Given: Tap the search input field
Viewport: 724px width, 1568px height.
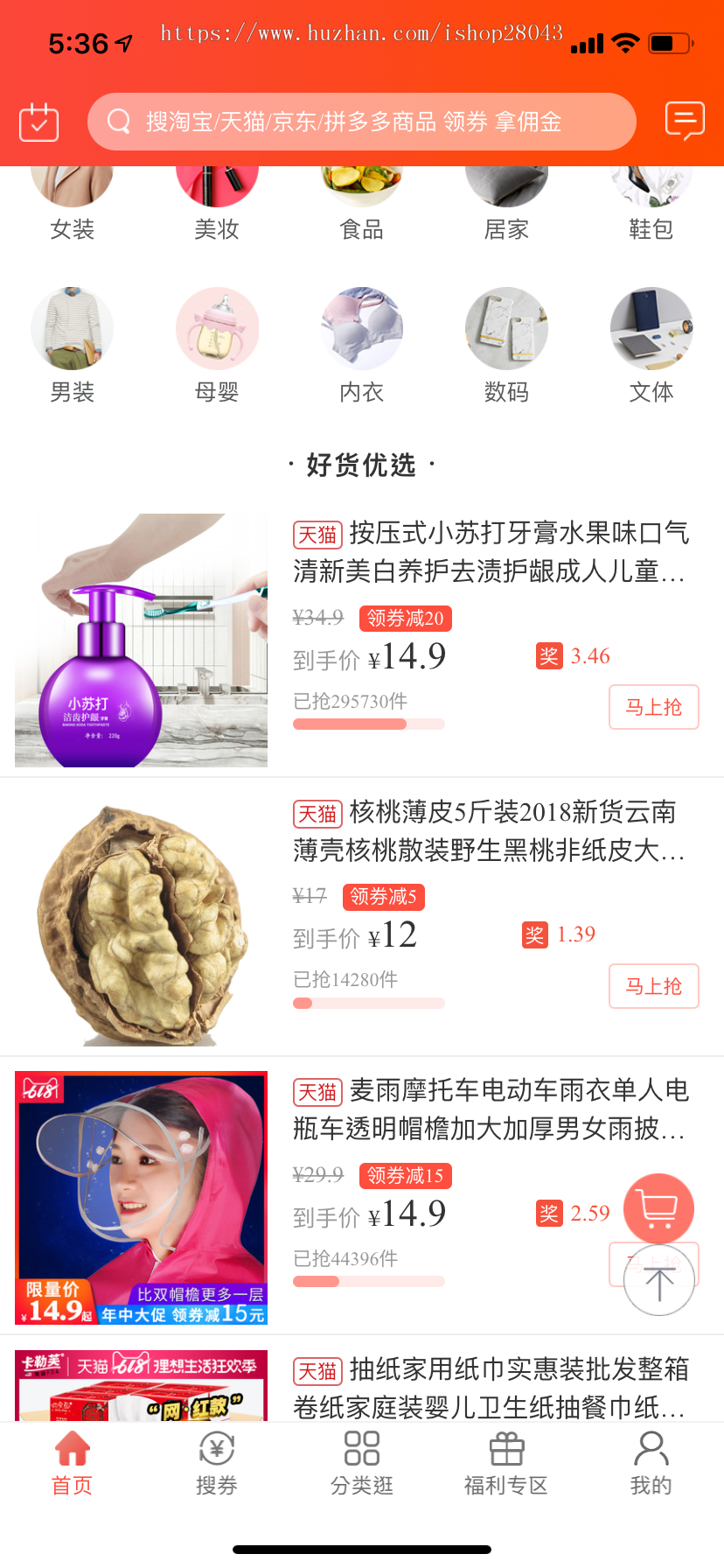Looking at the screenshot, I should tap(362, 122).
